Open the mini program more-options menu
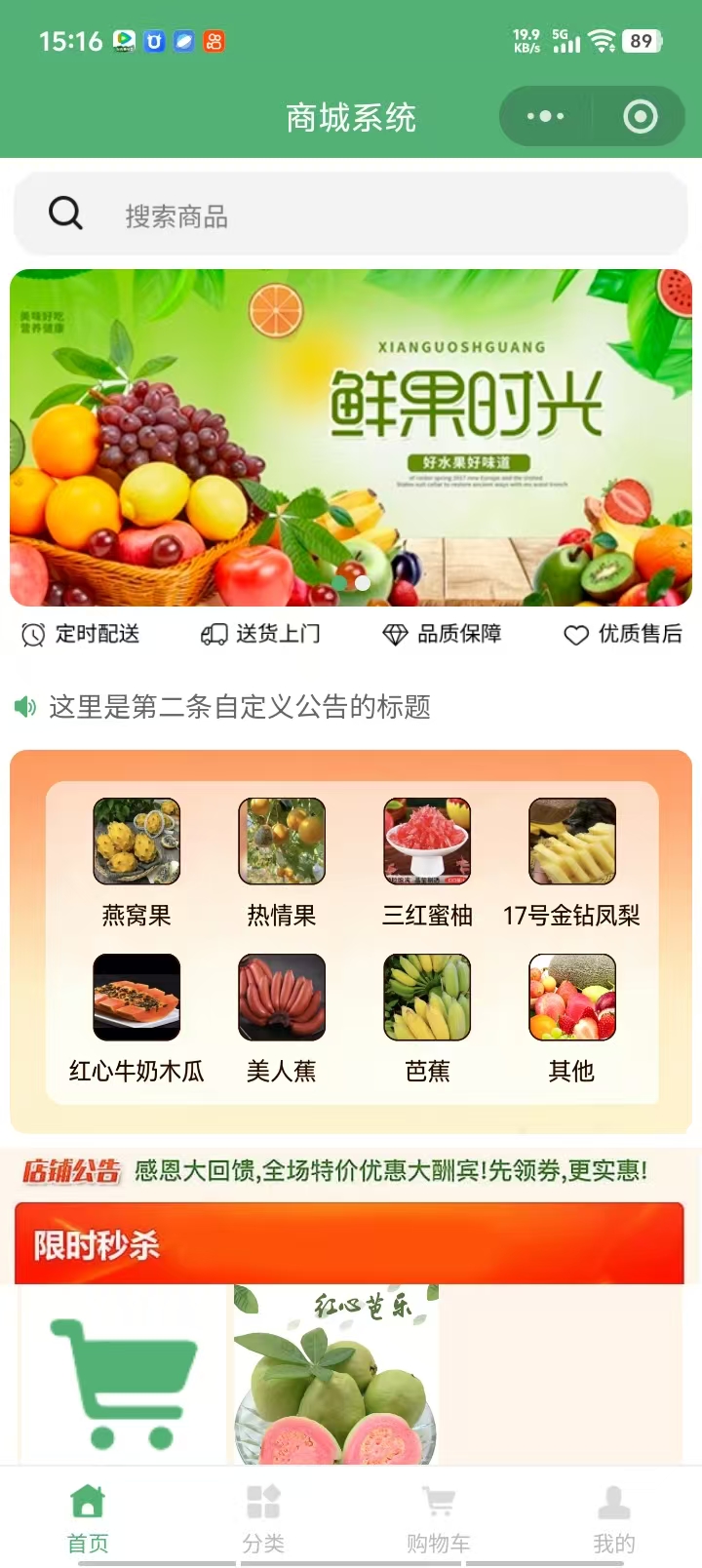The image size is (702, 1568). pyautogui.click(x=545, y=117)
